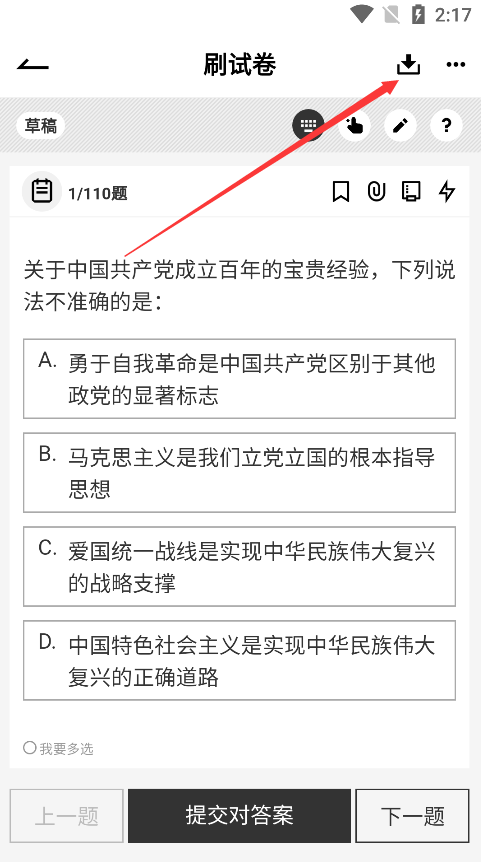Bookmark this question

(341, 191)
